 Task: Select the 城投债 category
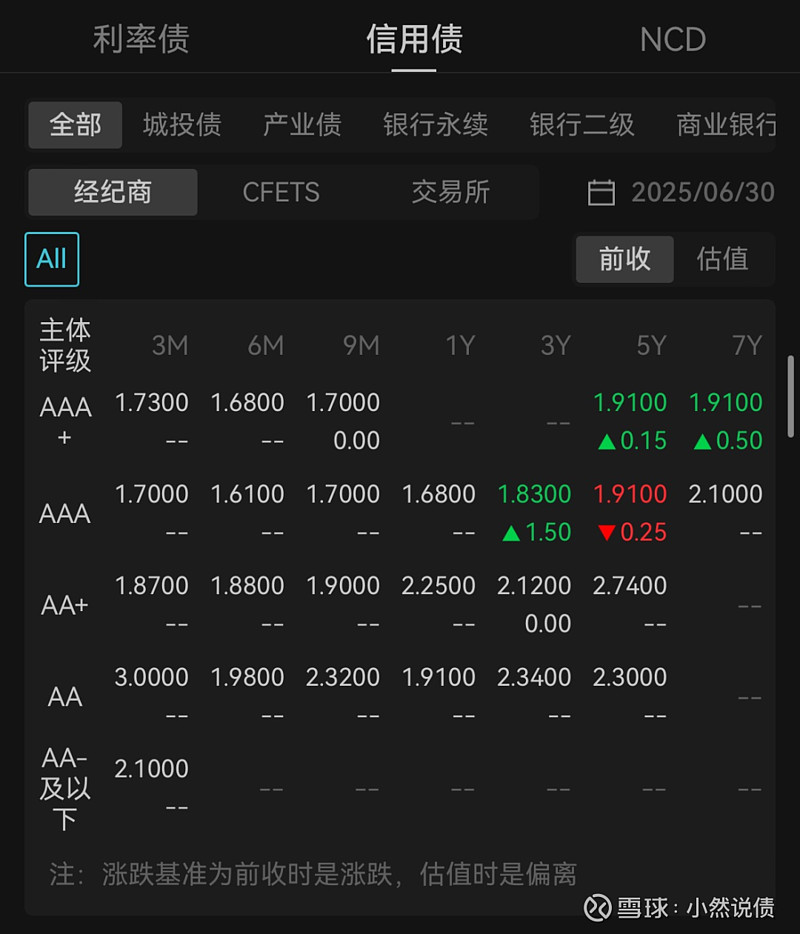click(181, 125)
